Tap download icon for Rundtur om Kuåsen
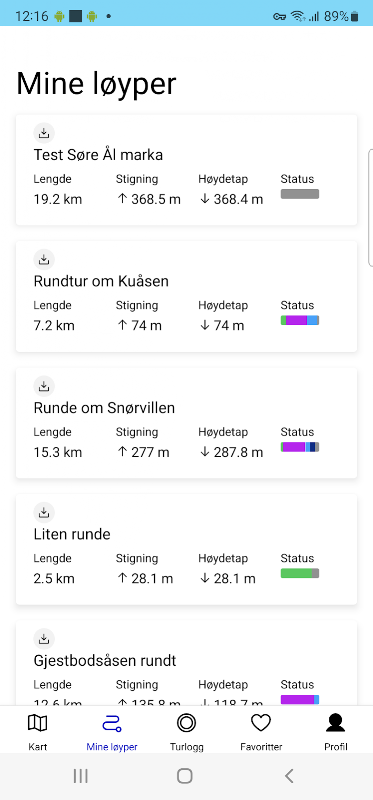Viewport: 373px width, 800px height. (44, 260)
